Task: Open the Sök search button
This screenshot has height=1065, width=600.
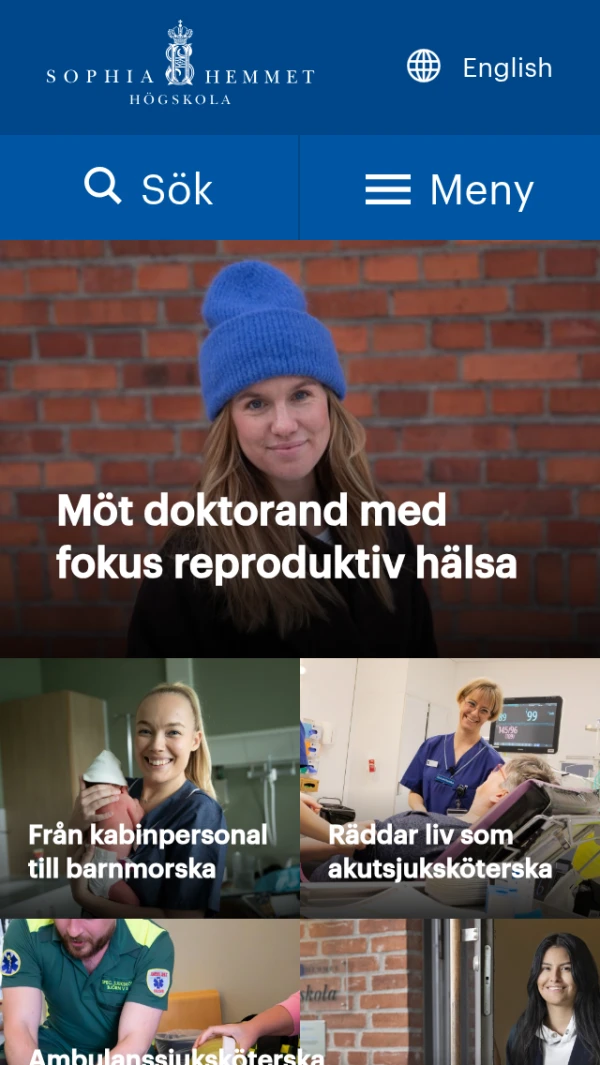Action: [149, 188]
